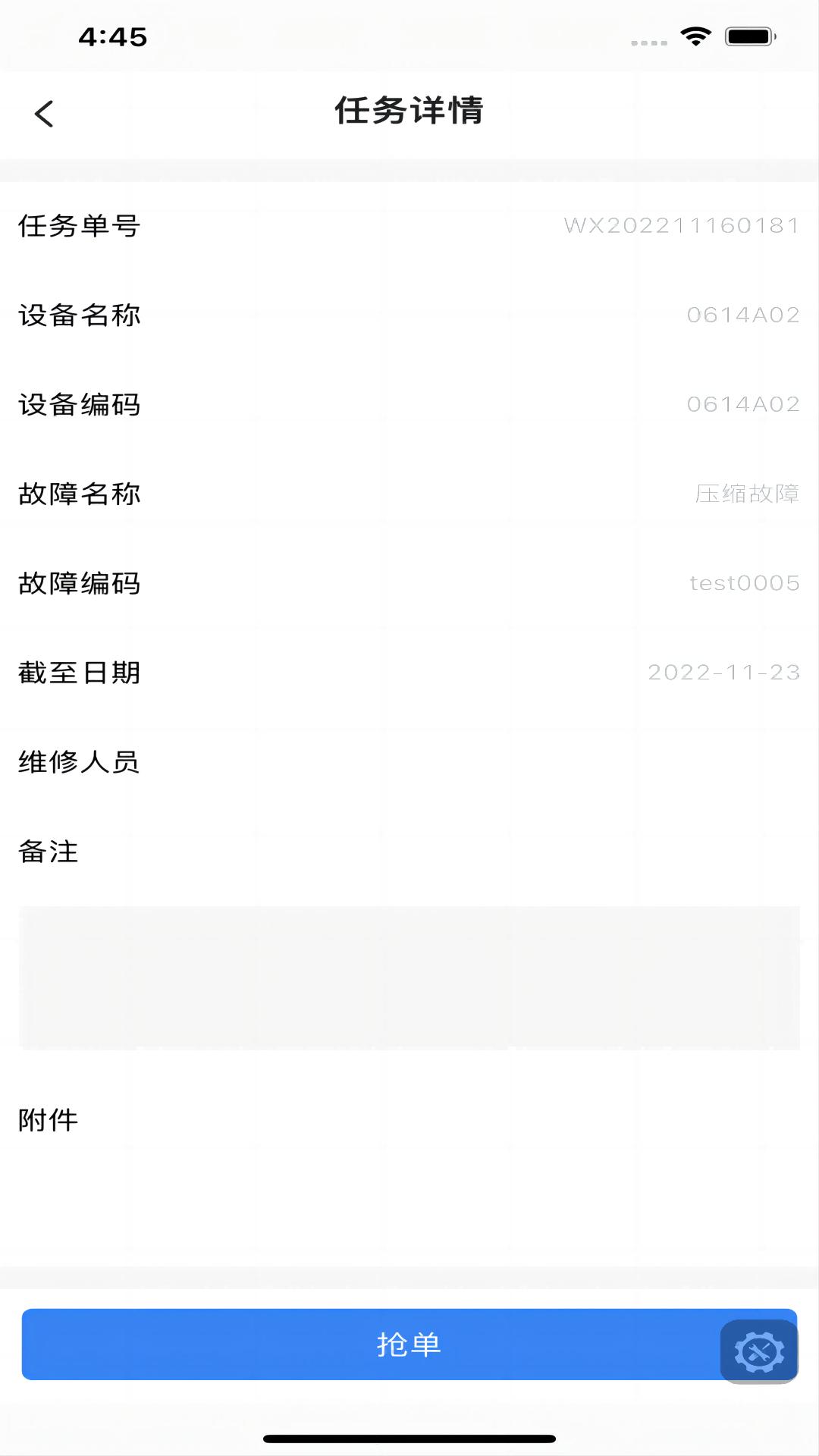Click the 任务详情 page title
This screenshot has height=1456, width=819.
coord(409,110)
